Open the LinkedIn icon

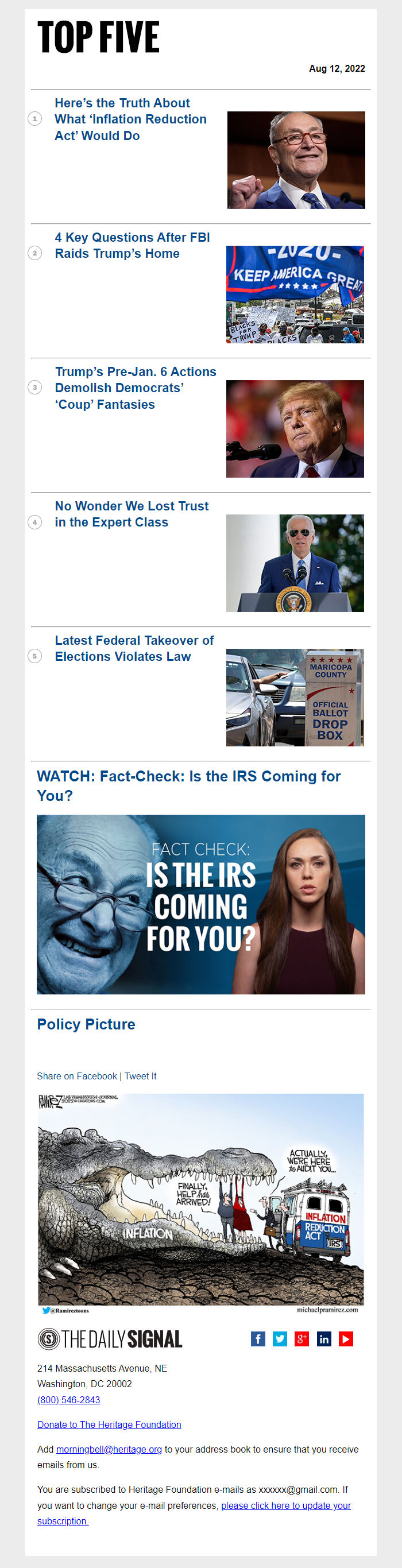[x=324, y=1338]
